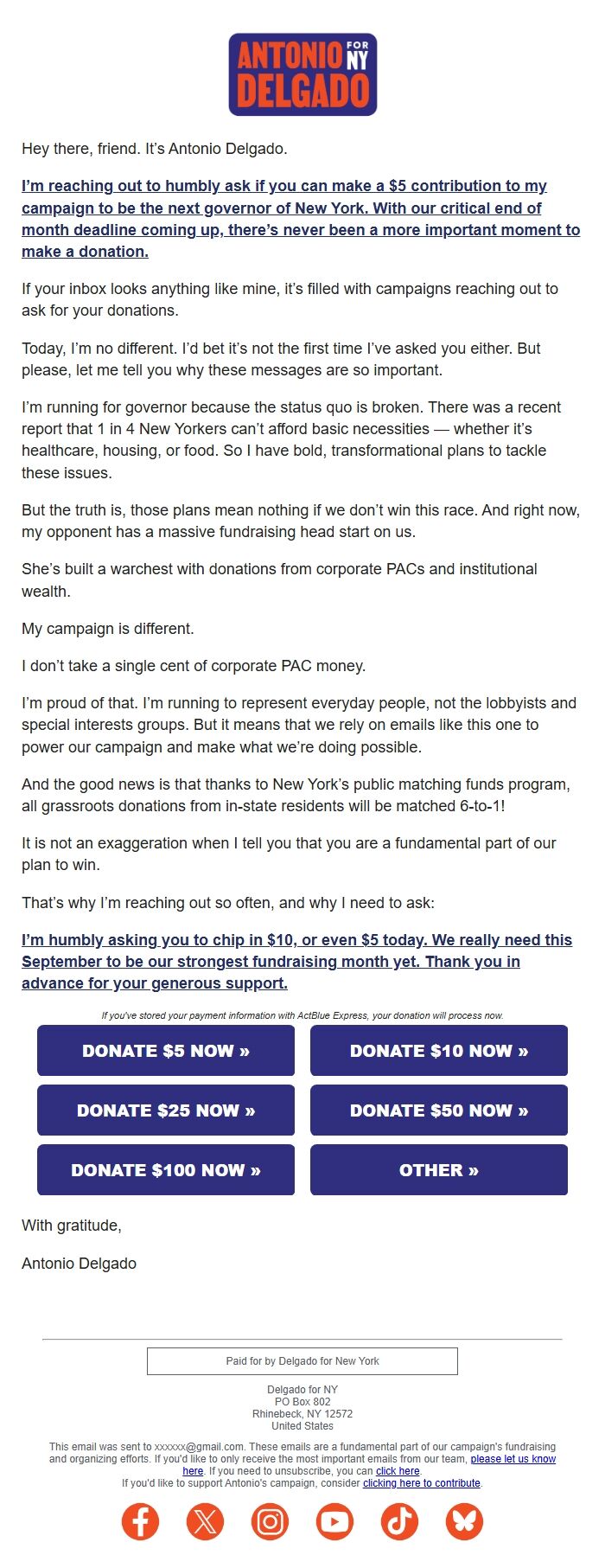Tap the DONATE $50 NOW button

click(439, 1110)
